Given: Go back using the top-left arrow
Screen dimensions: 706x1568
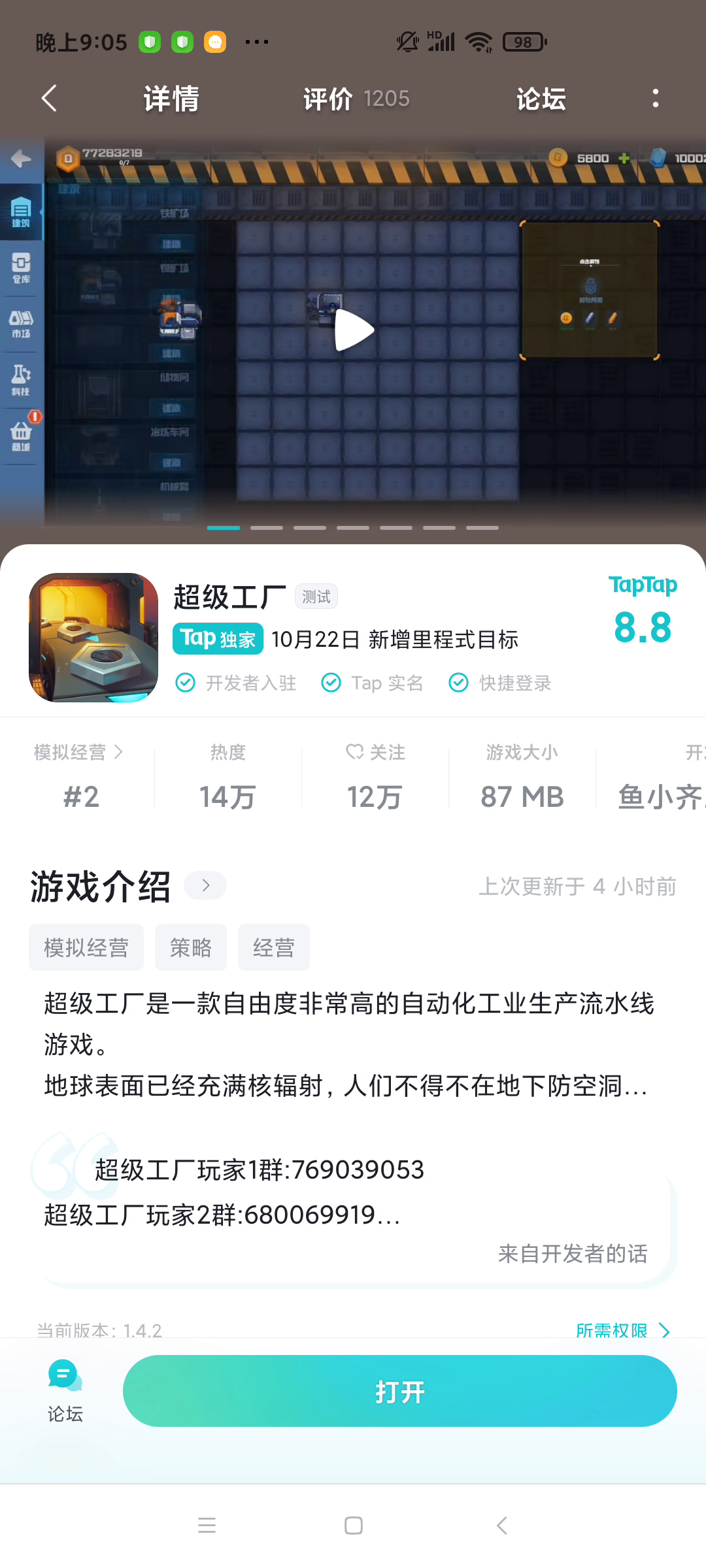Looking at the screenshot, I should coord(49,99).
